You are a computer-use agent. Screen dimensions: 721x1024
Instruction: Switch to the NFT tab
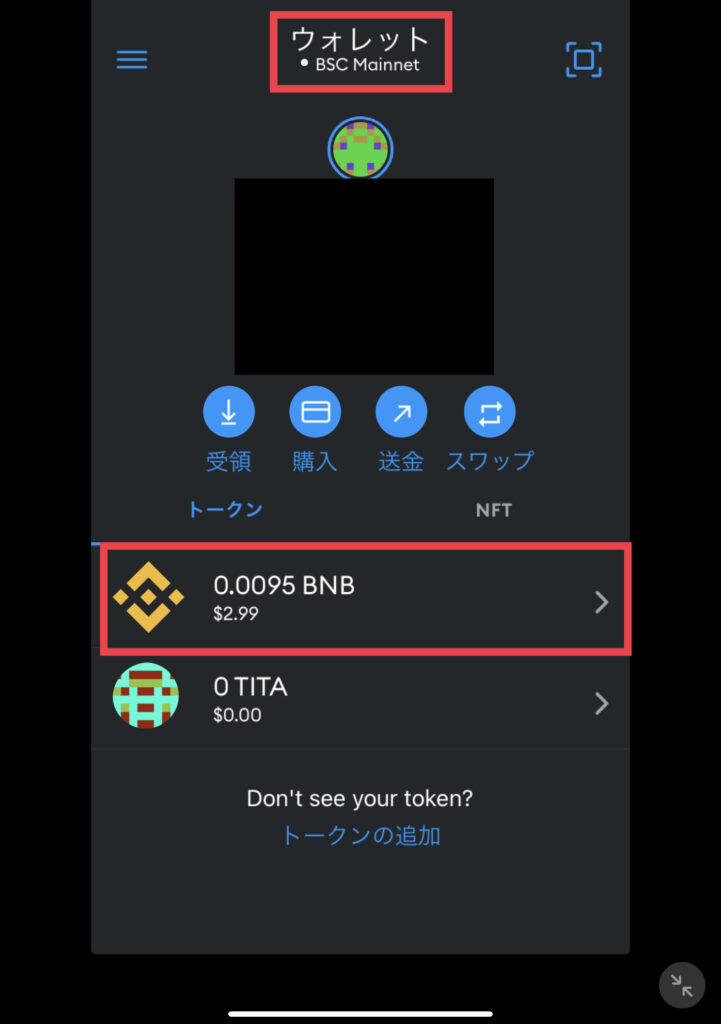point(494,510)
